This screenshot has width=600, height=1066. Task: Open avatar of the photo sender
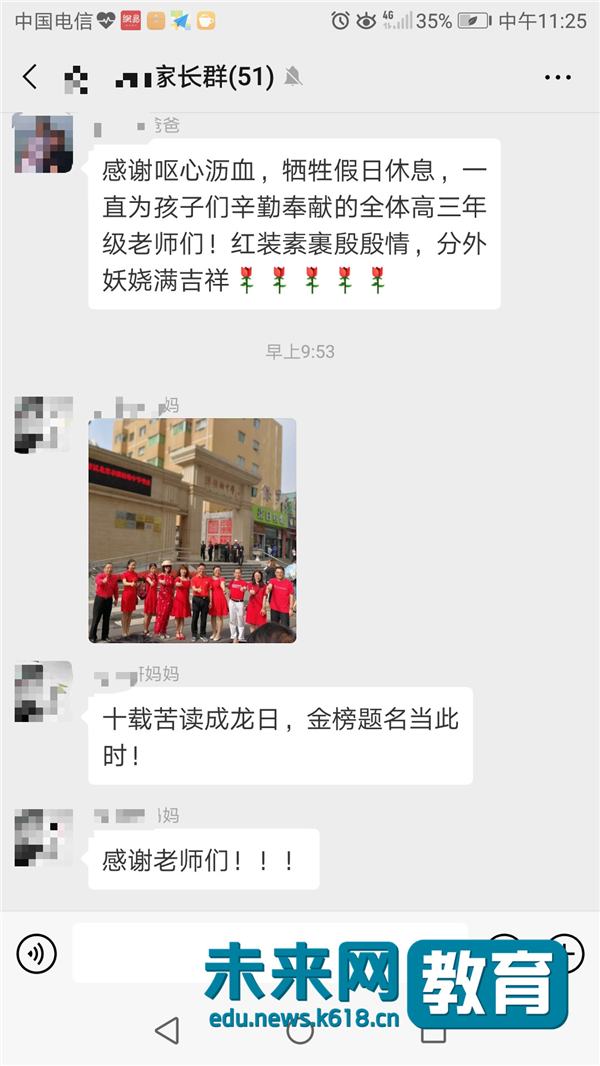(x=43, y=425)
